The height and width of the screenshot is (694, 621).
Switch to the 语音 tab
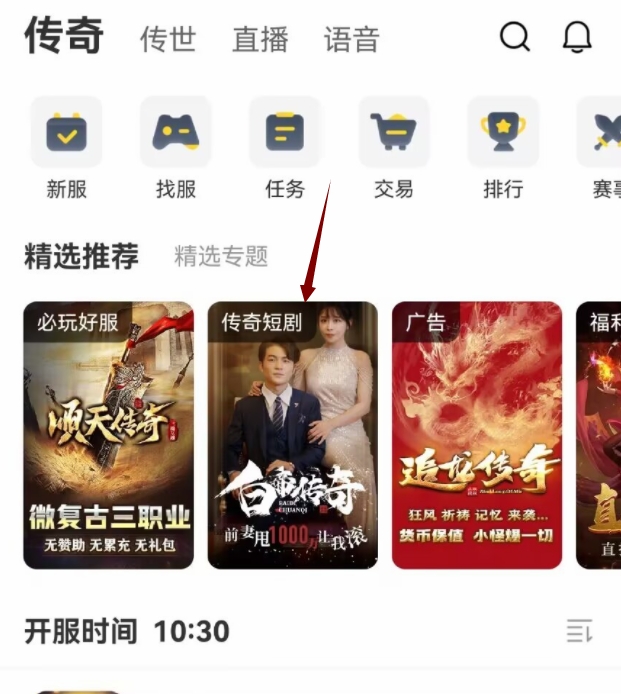[x=351, y=40]
